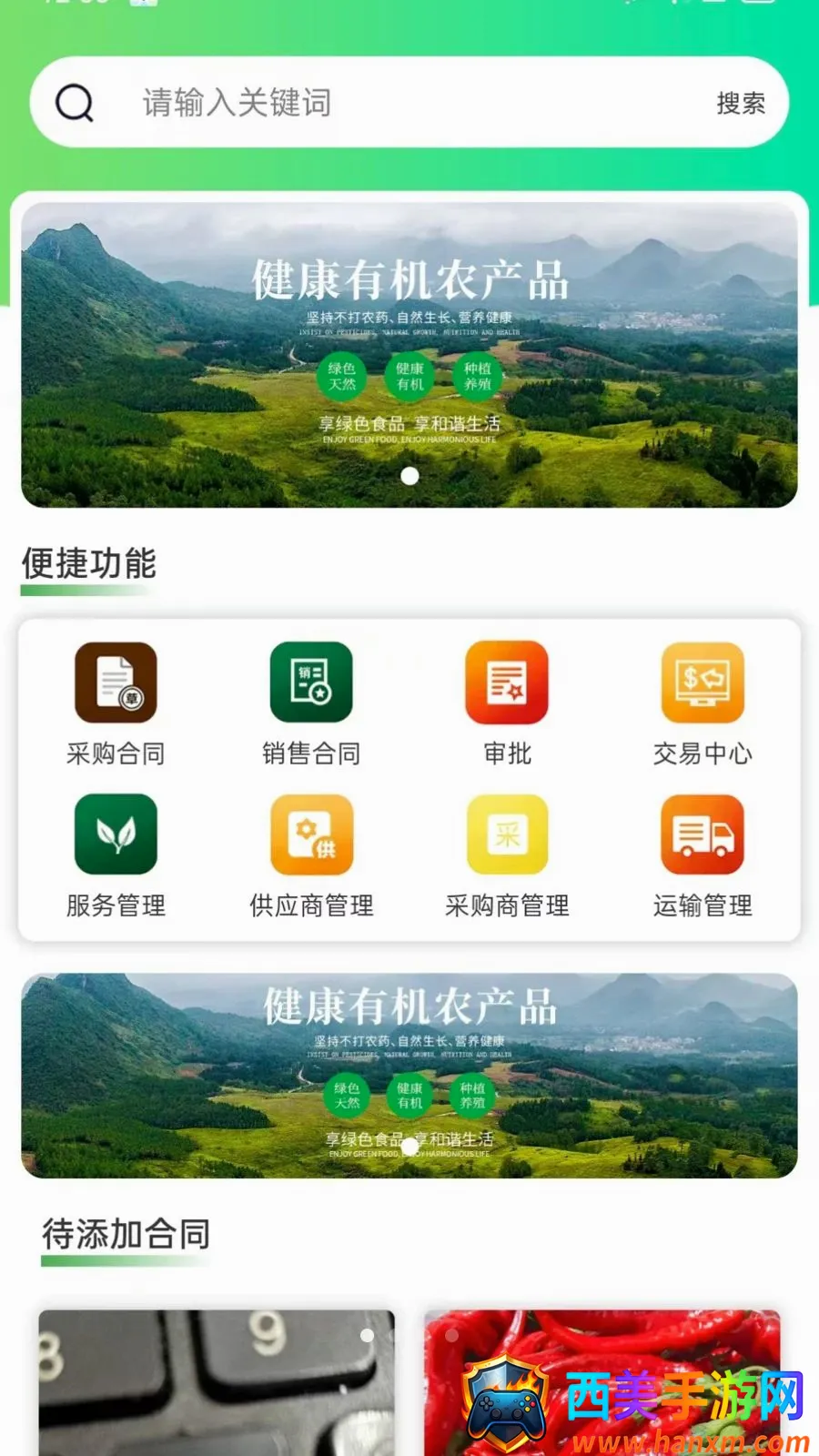The width and height of the screenshot is (819, 1456).
Task: Open the top 健康有机农产品 banner
Action: tap(409, 355)
